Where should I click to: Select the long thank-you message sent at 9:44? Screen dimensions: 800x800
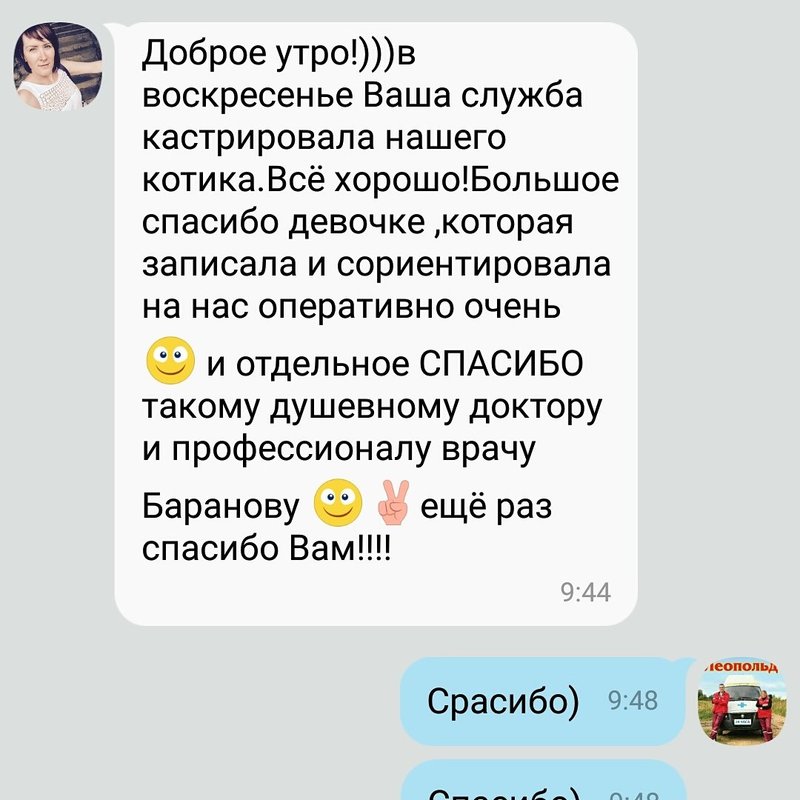point(375,320)
